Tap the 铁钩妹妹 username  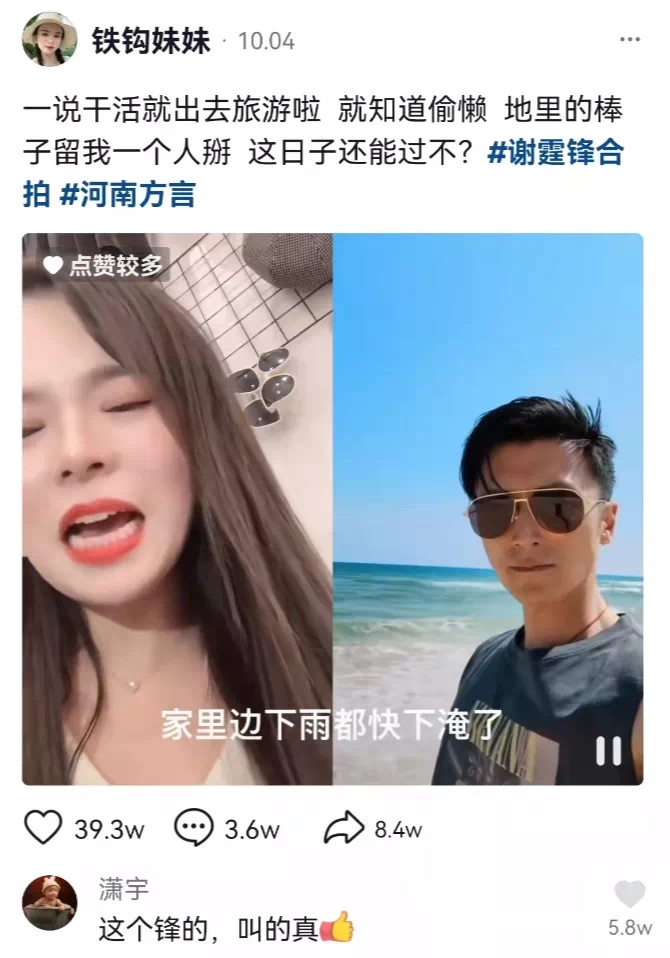point(151,41)
